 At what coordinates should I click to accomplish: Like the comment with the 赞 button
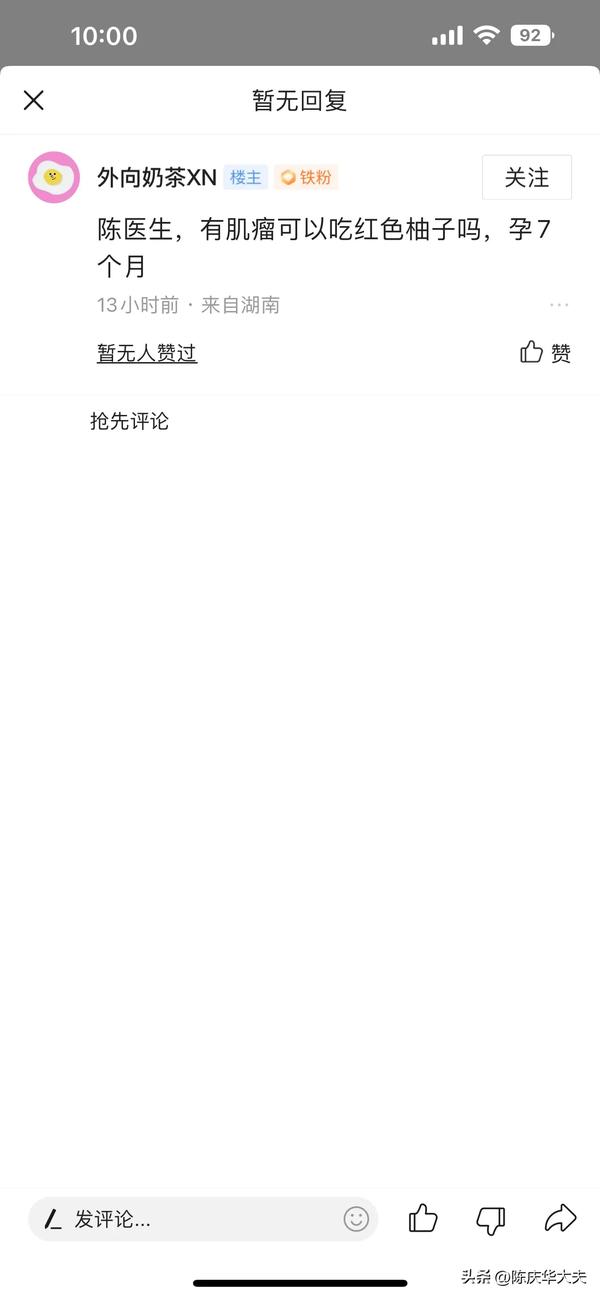pyautogui.click(x=545, y=352)
